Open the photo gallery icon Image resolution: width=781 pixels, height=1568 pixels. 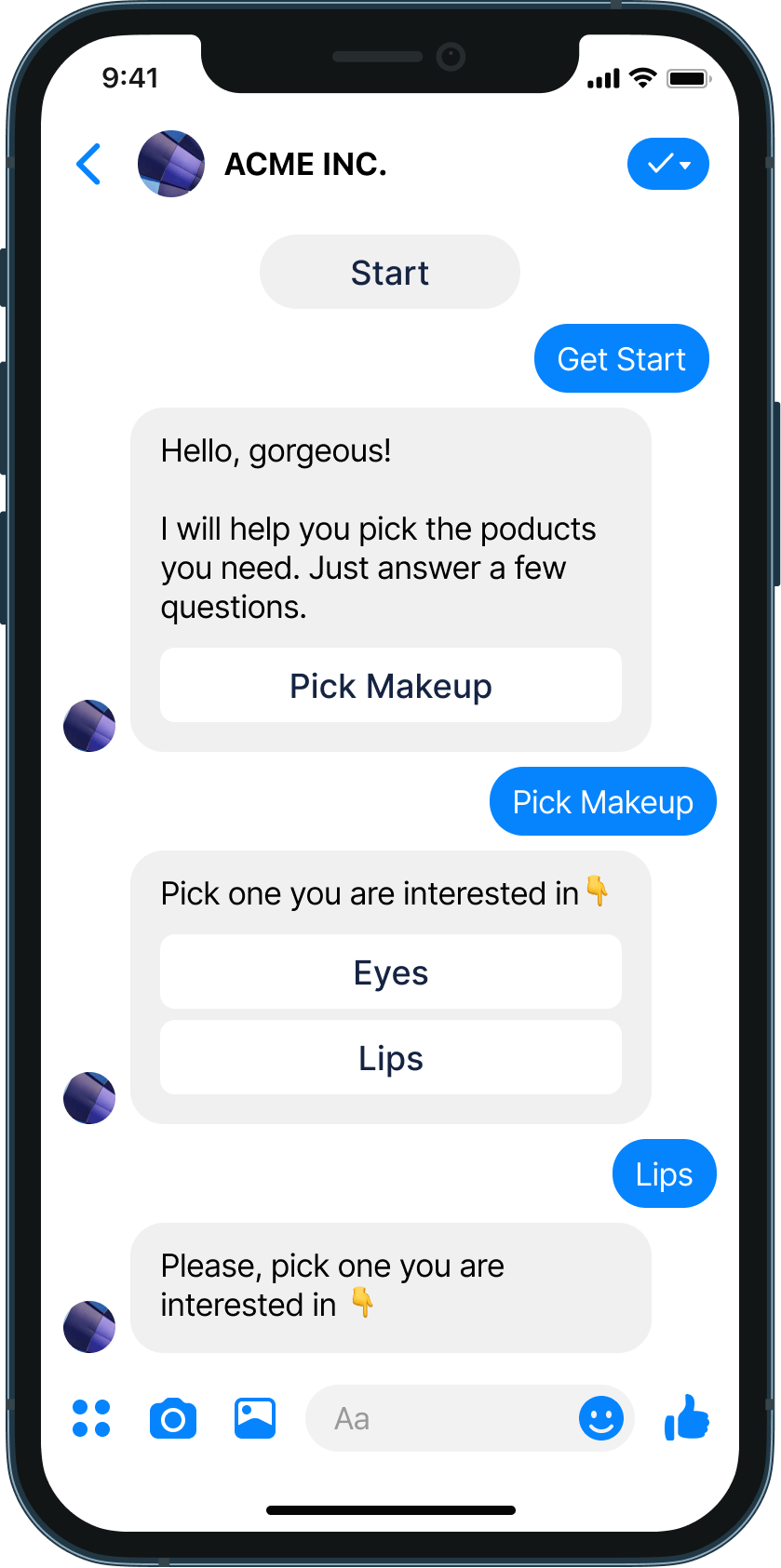coord(254,1418)
